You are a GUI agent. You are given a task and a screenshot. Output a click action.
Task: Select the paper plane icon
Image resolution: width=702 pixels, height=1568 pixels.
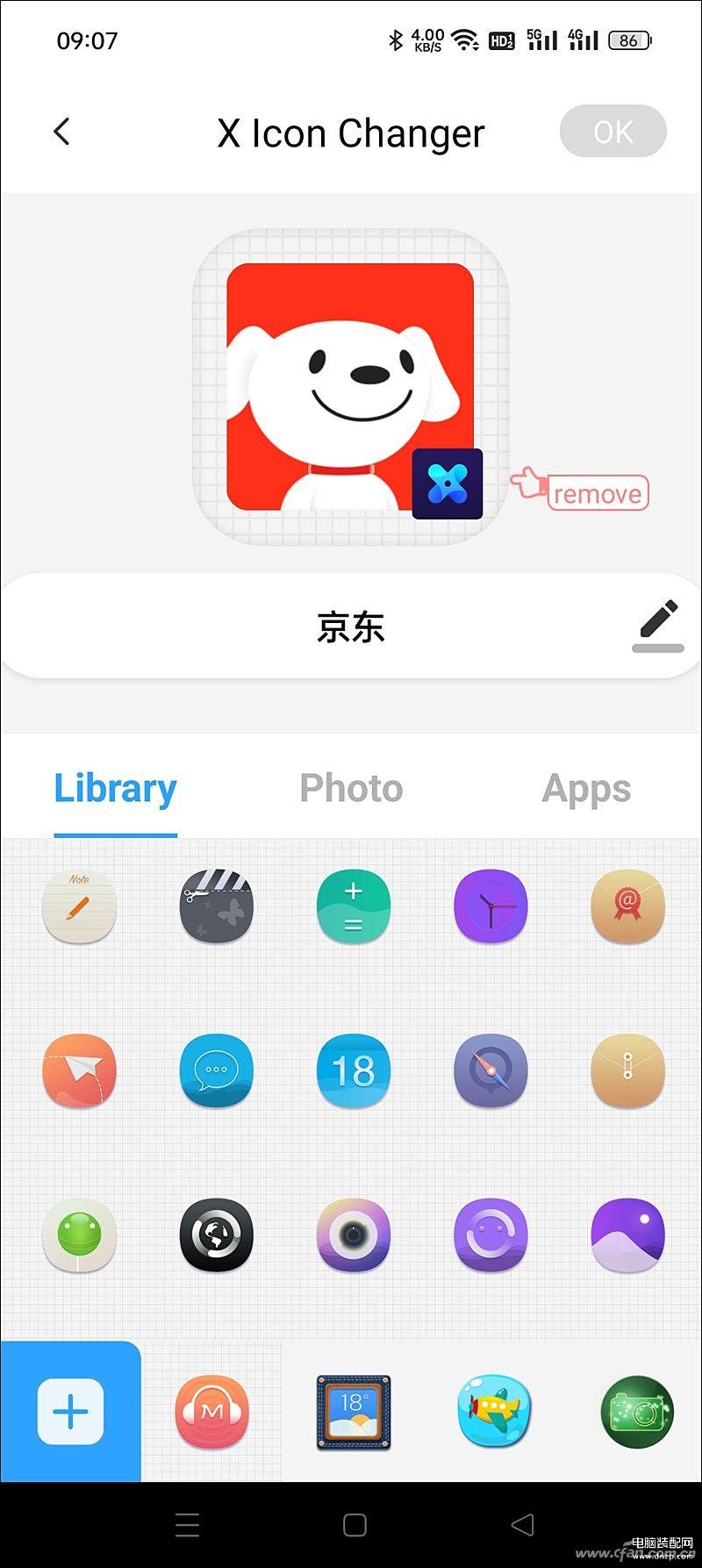79,1070
